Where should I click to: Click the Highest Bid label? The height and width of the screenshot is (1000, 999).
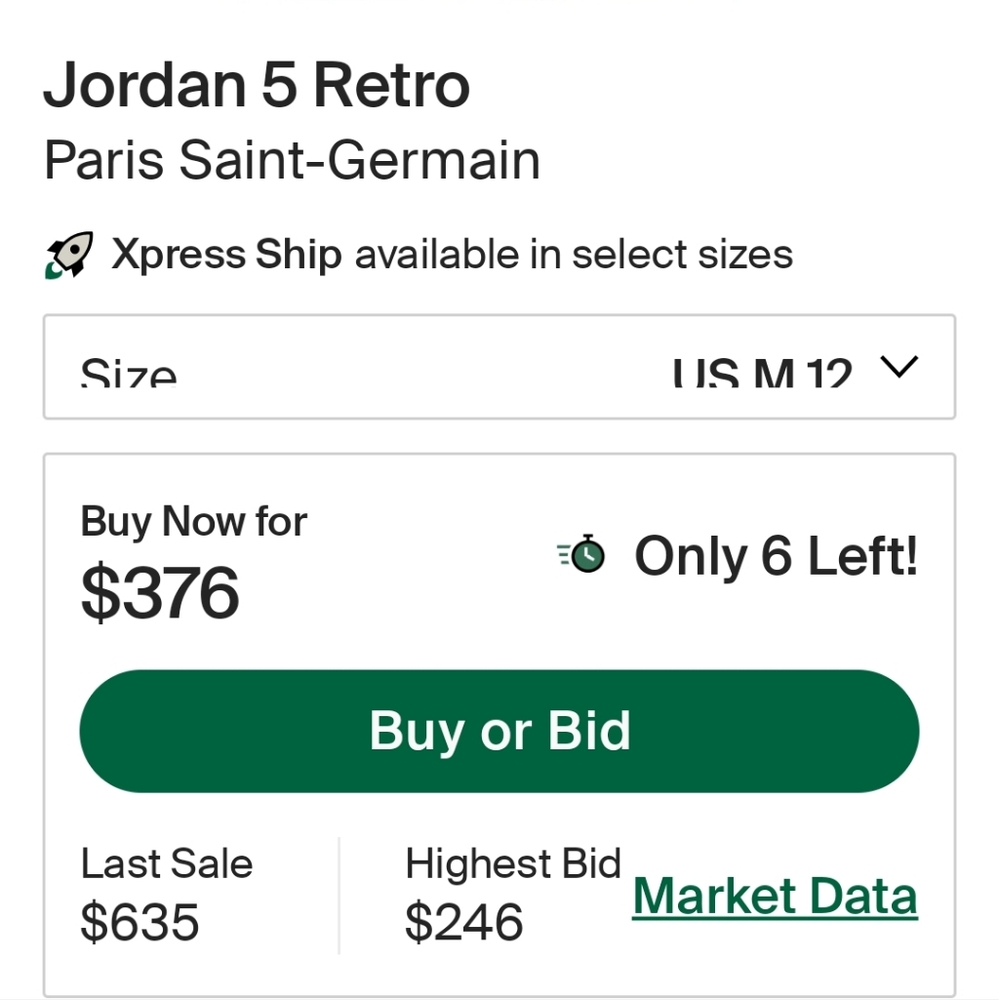click(x=512, y=863)
